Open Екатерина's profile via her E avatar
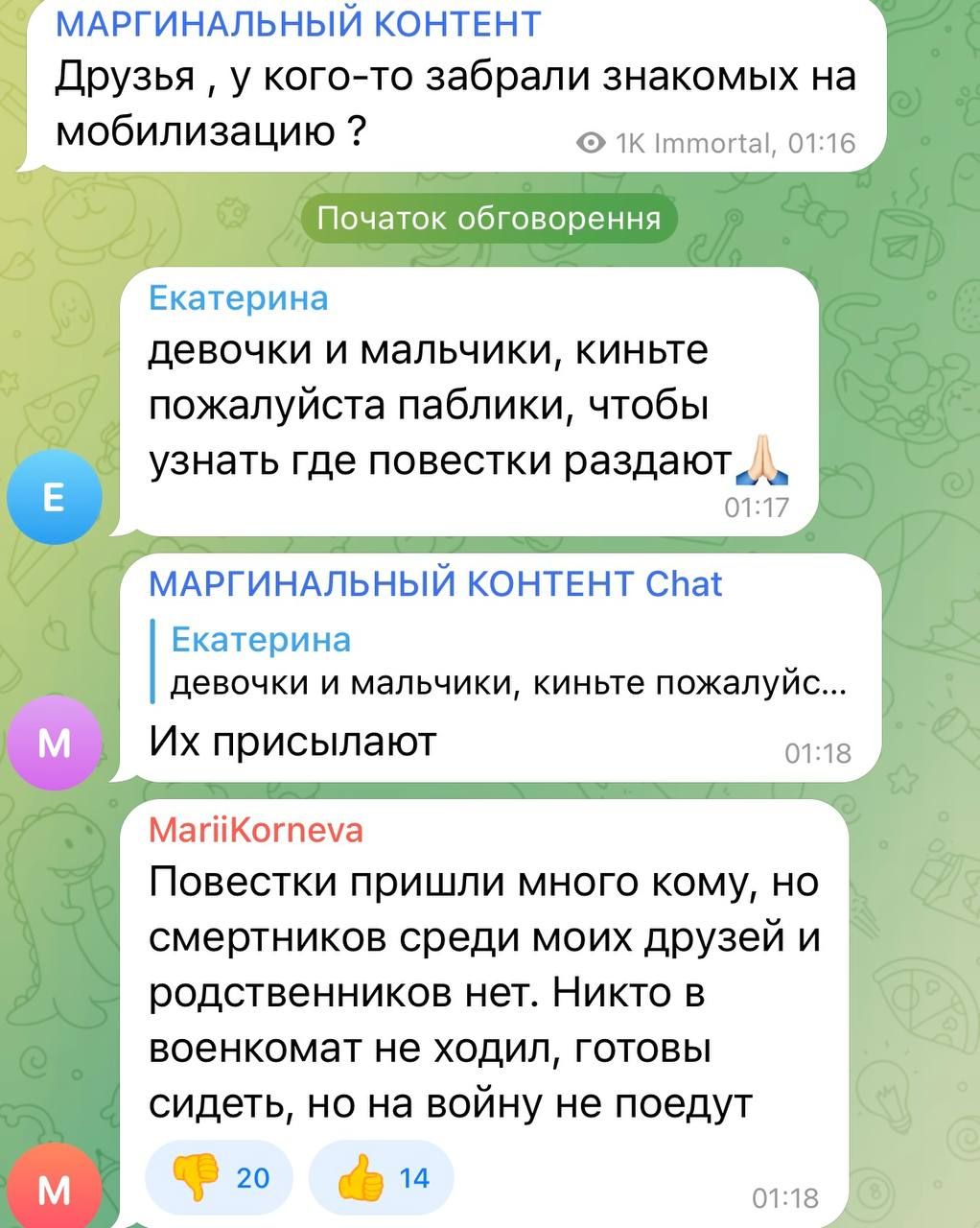The height and width of the screenshot is (1228, 980). click(54, 497)
